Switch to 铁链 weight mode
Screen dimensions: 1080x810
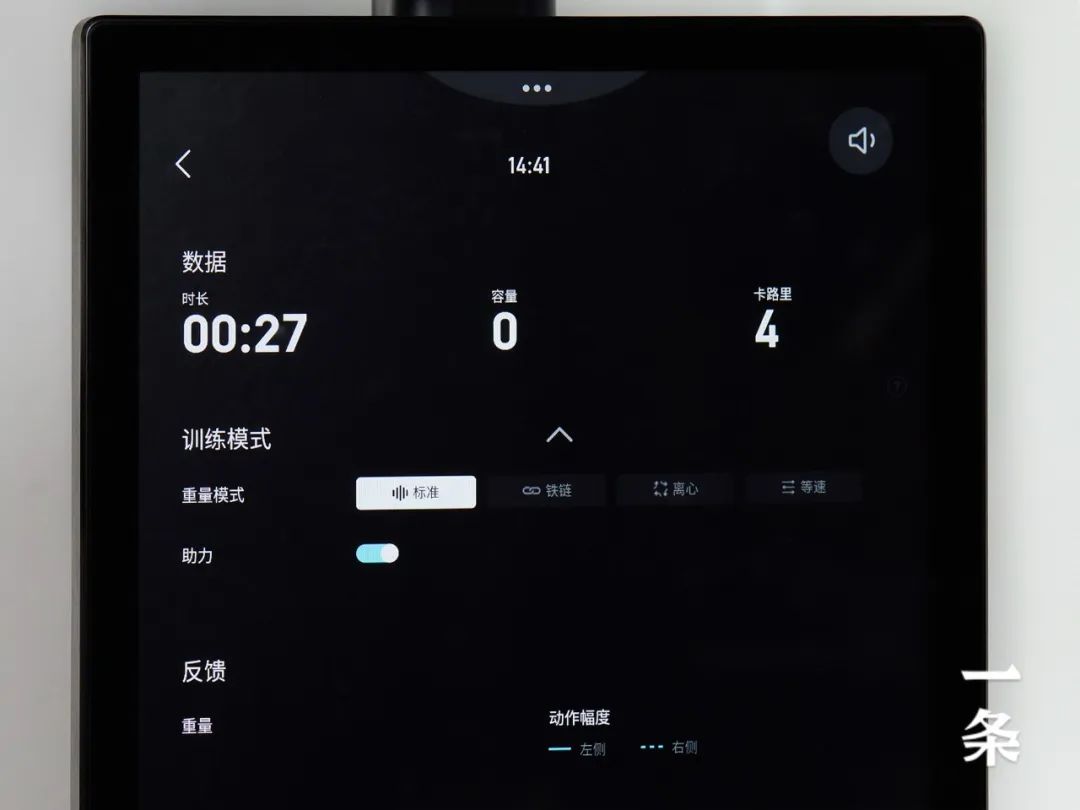click(547, 491)
